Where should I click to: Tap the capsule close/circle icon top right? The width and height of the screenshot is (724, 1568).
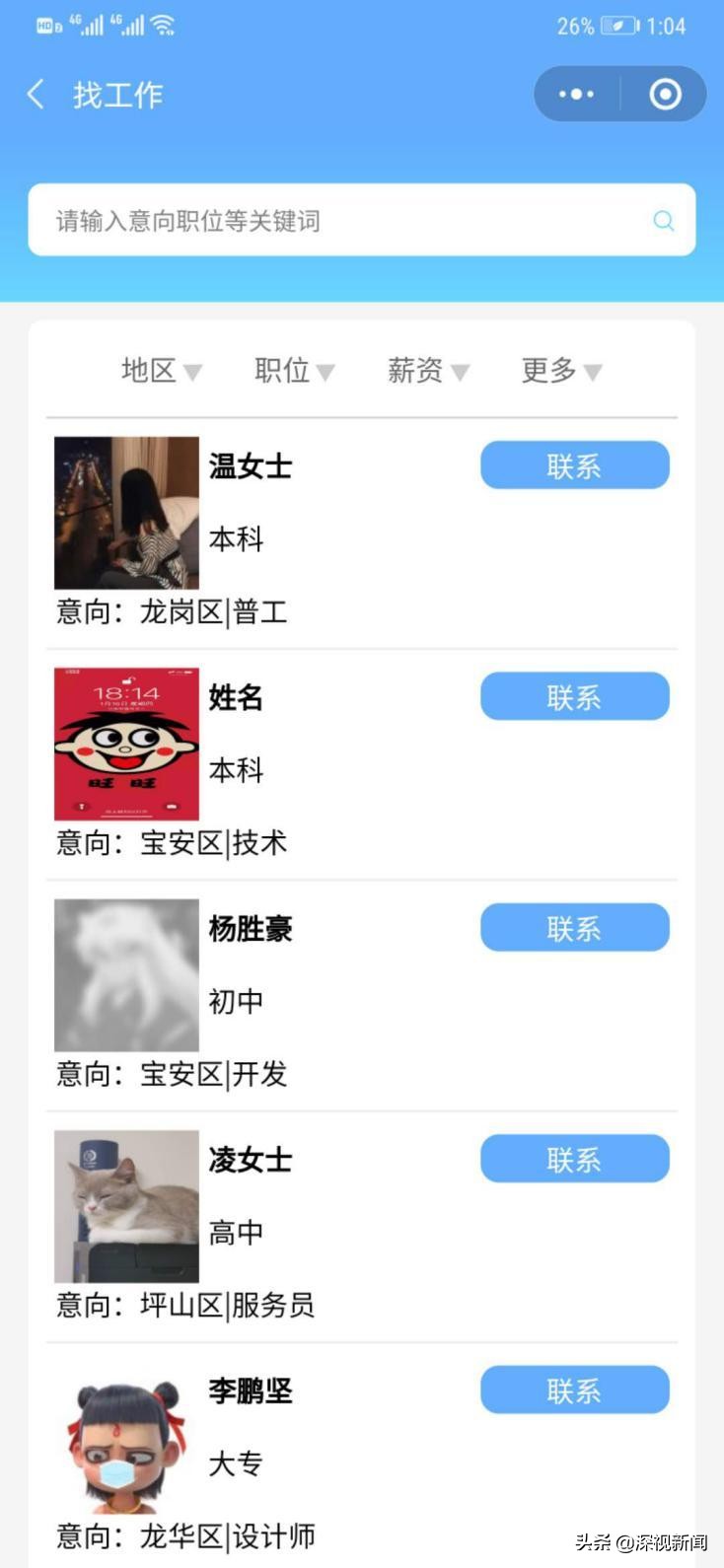click(664, 94)
